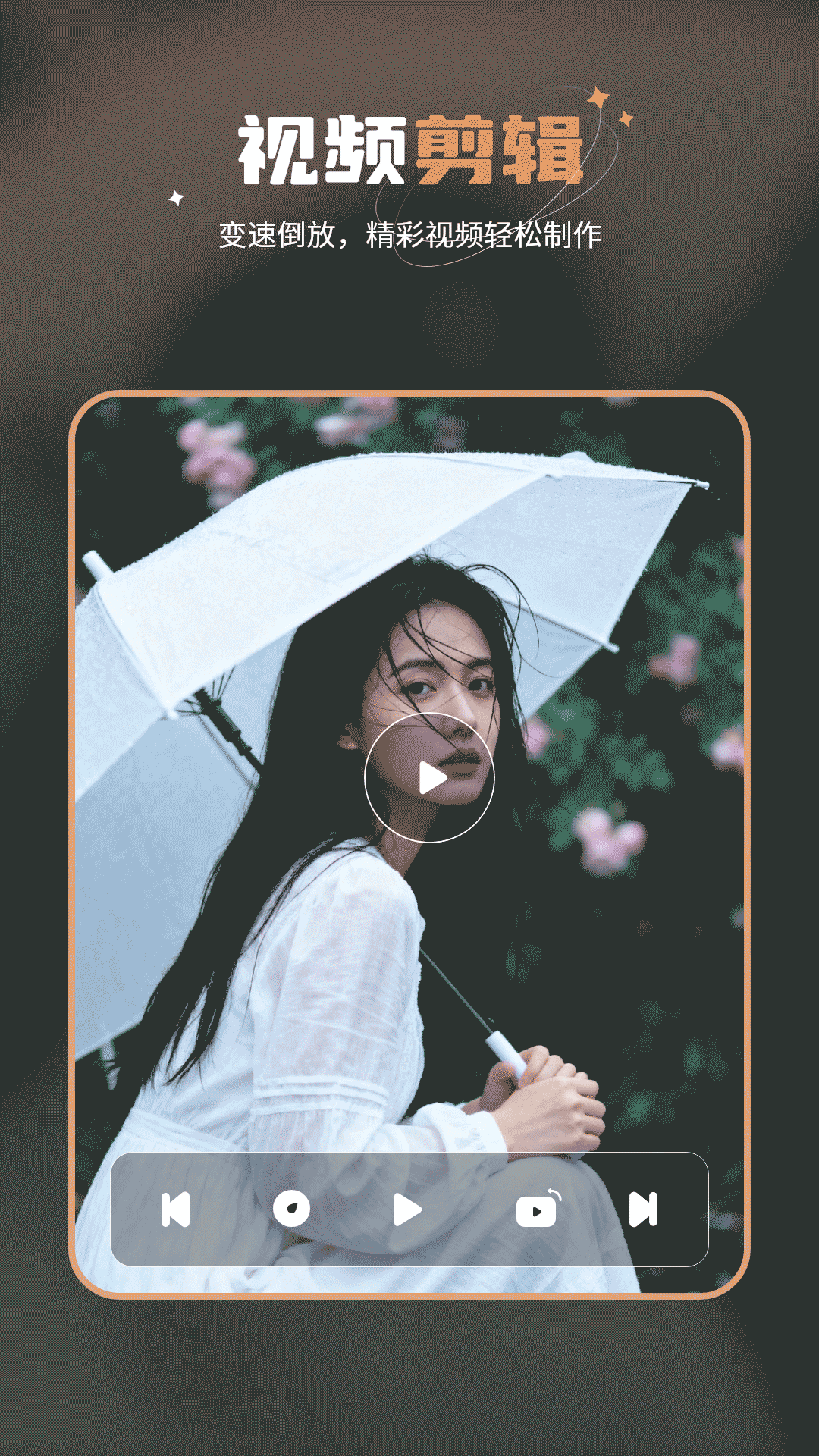
Task: Click the small star left of the title
Action: [176, 197]
